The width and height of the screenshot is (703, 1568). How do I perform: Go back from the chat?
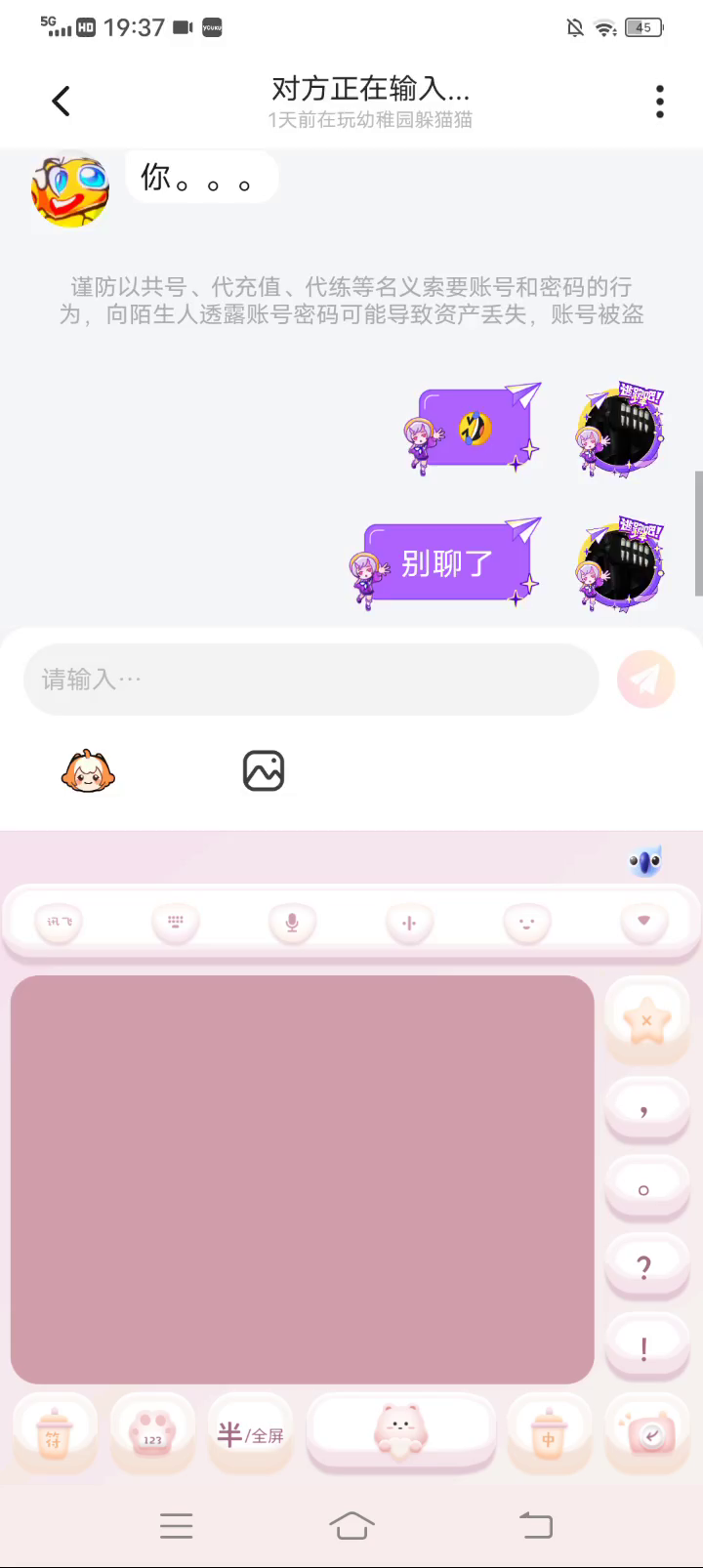(61, 101)
